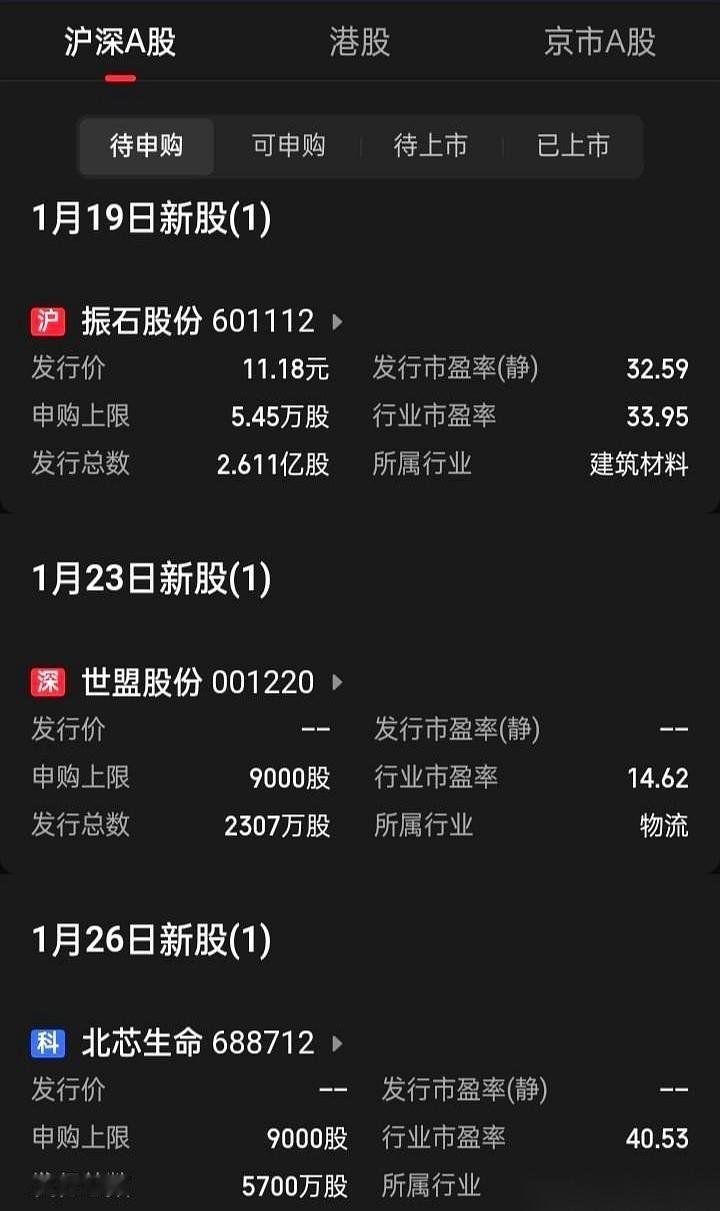This screenshot has height=1211, width=720.
Task: Switch to the 京市A股 tab
Action: (598, 42)
